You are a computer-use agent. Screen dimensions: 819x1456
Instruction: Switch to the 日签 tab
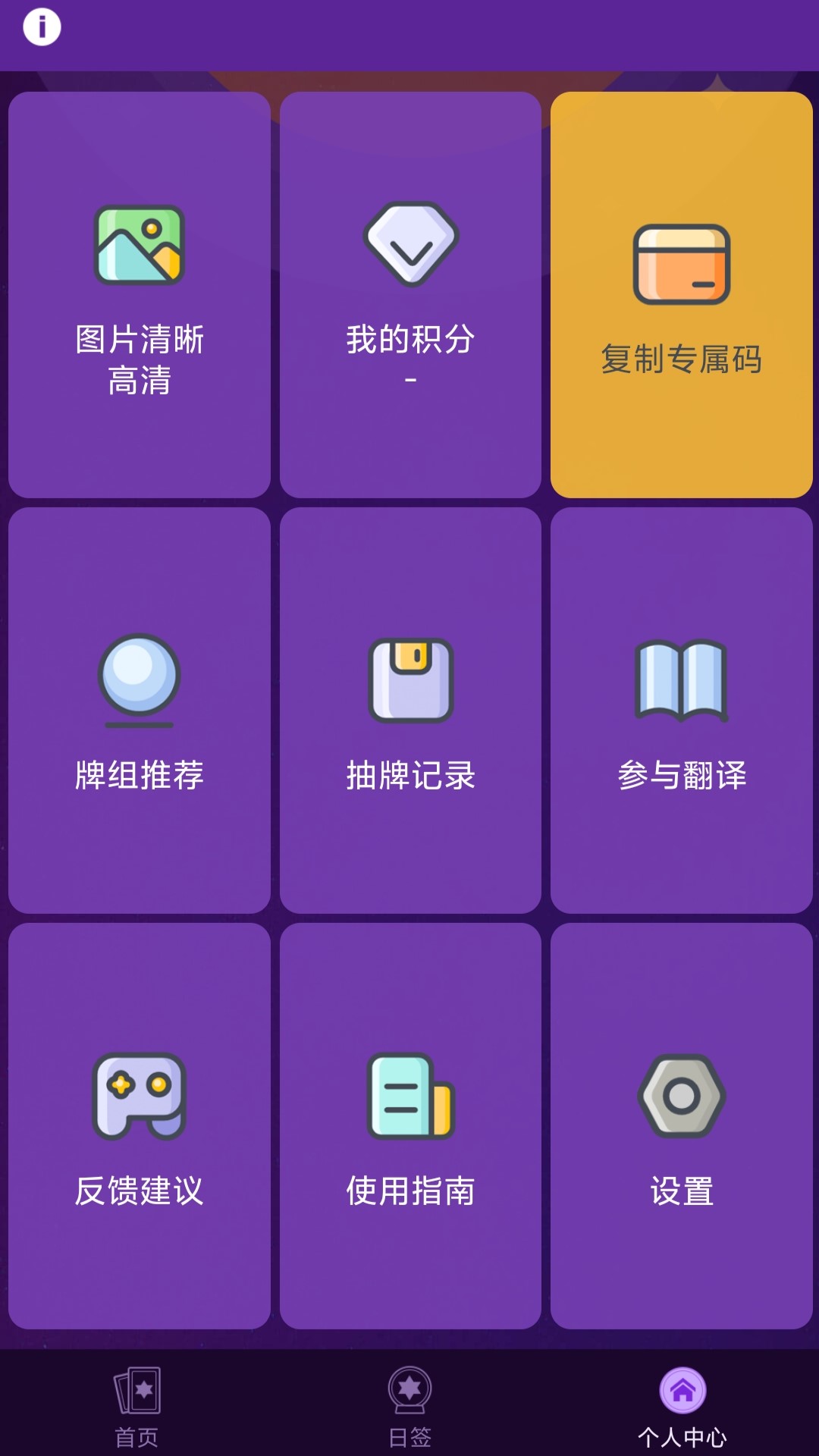coord(409,1410)
